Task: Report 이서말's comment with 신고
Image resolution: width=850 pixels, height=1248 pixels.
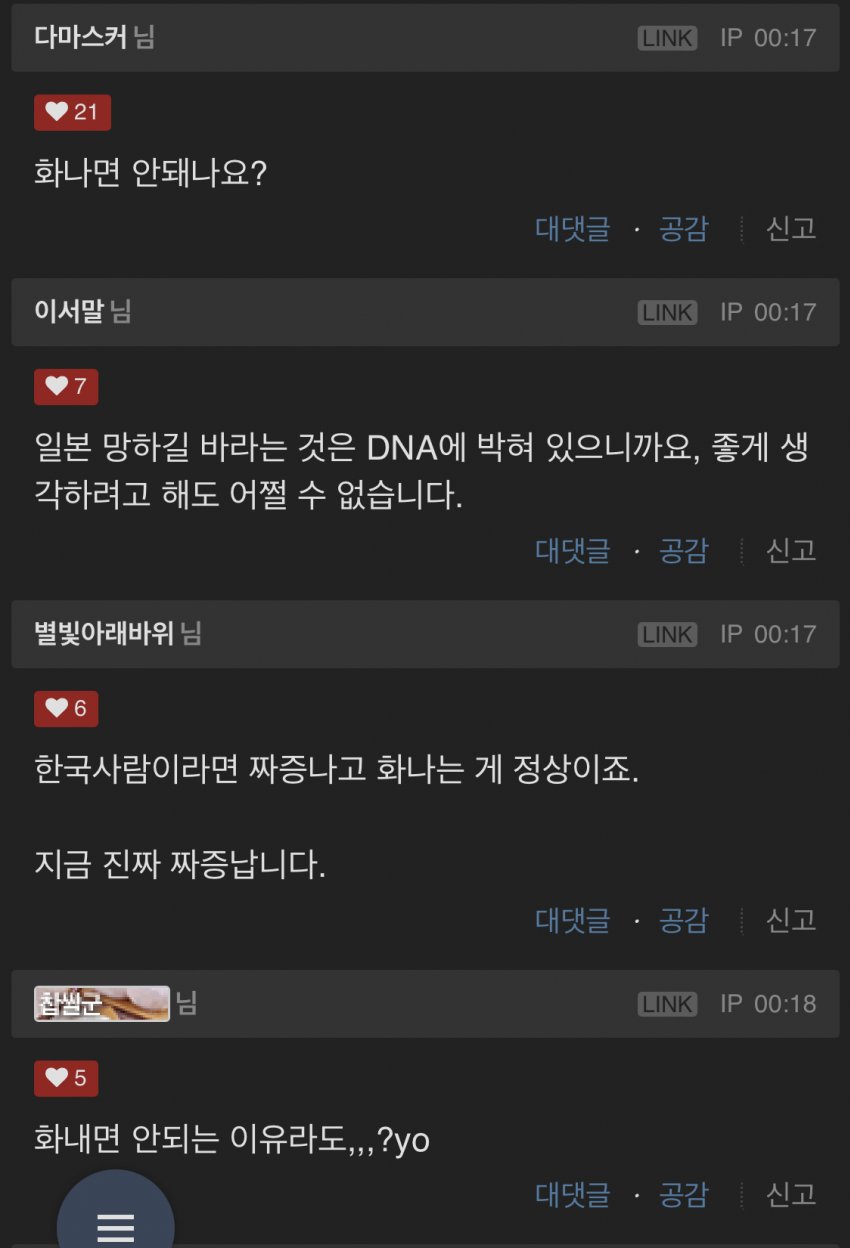Action: click(x=791, y=550)
